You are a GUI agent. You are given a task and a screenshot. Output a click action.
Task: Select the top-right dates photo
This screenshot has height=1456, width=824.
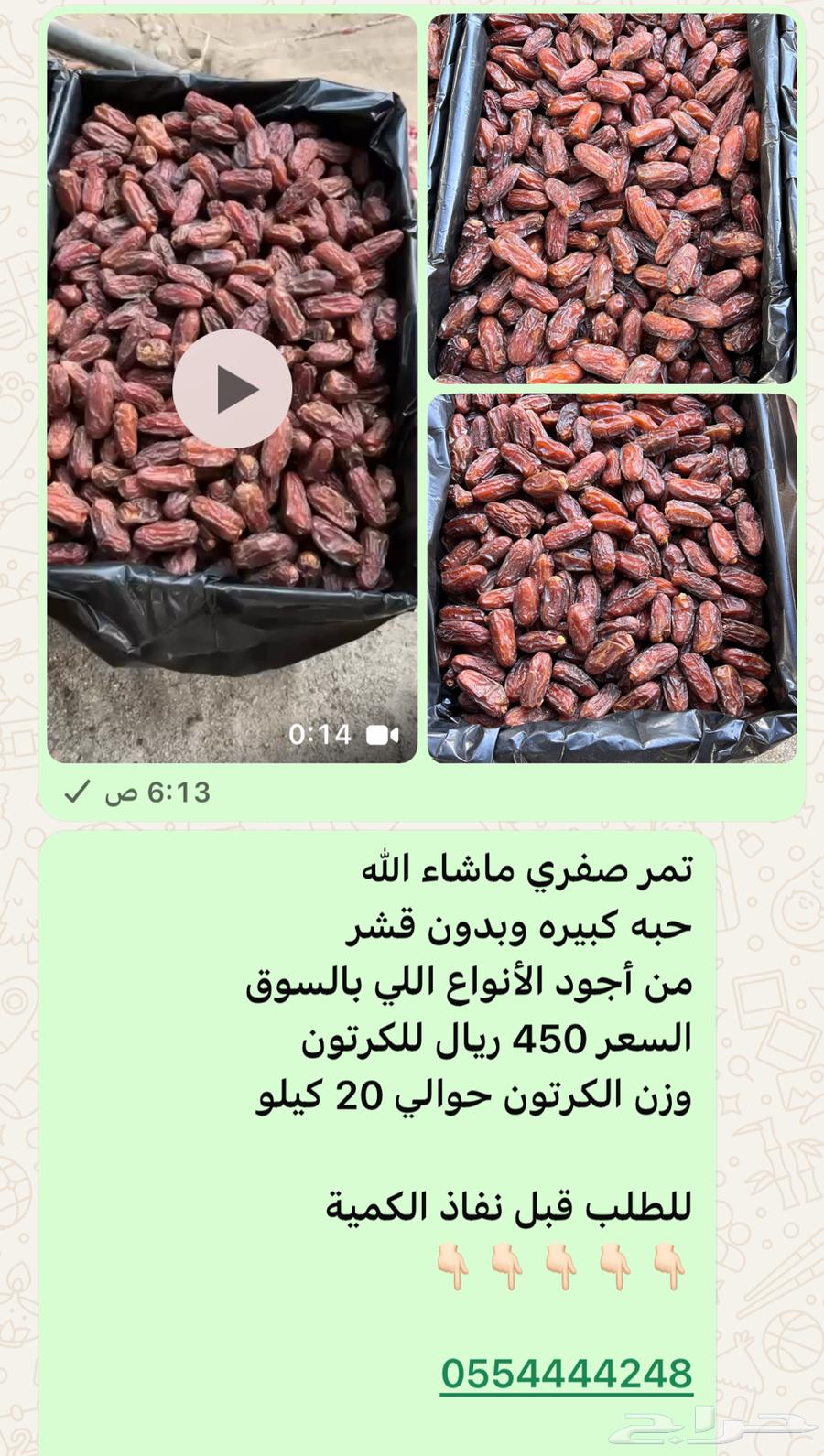click(x=613, y=197)
